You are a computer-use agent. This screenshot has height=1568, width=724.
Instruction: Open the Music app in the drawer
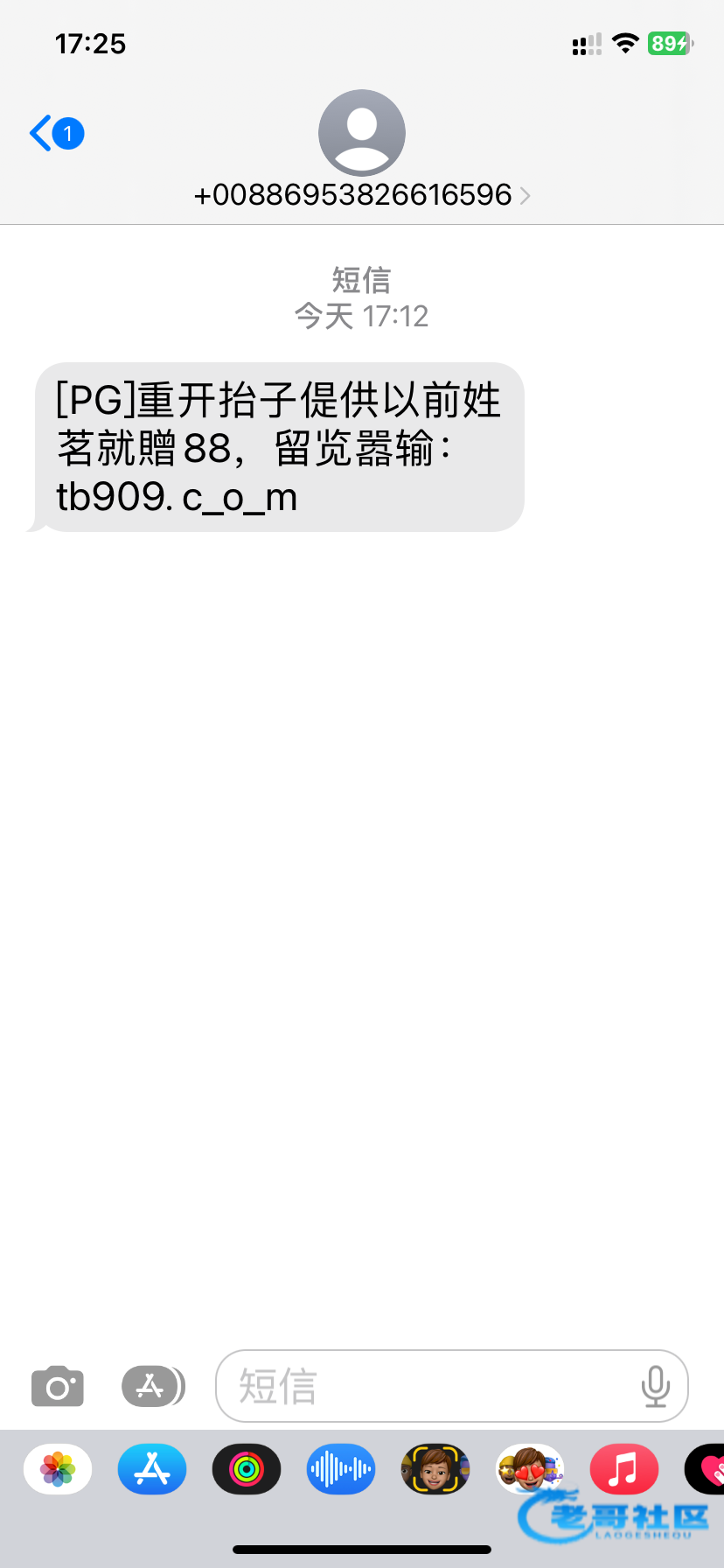pos(624,1469)
